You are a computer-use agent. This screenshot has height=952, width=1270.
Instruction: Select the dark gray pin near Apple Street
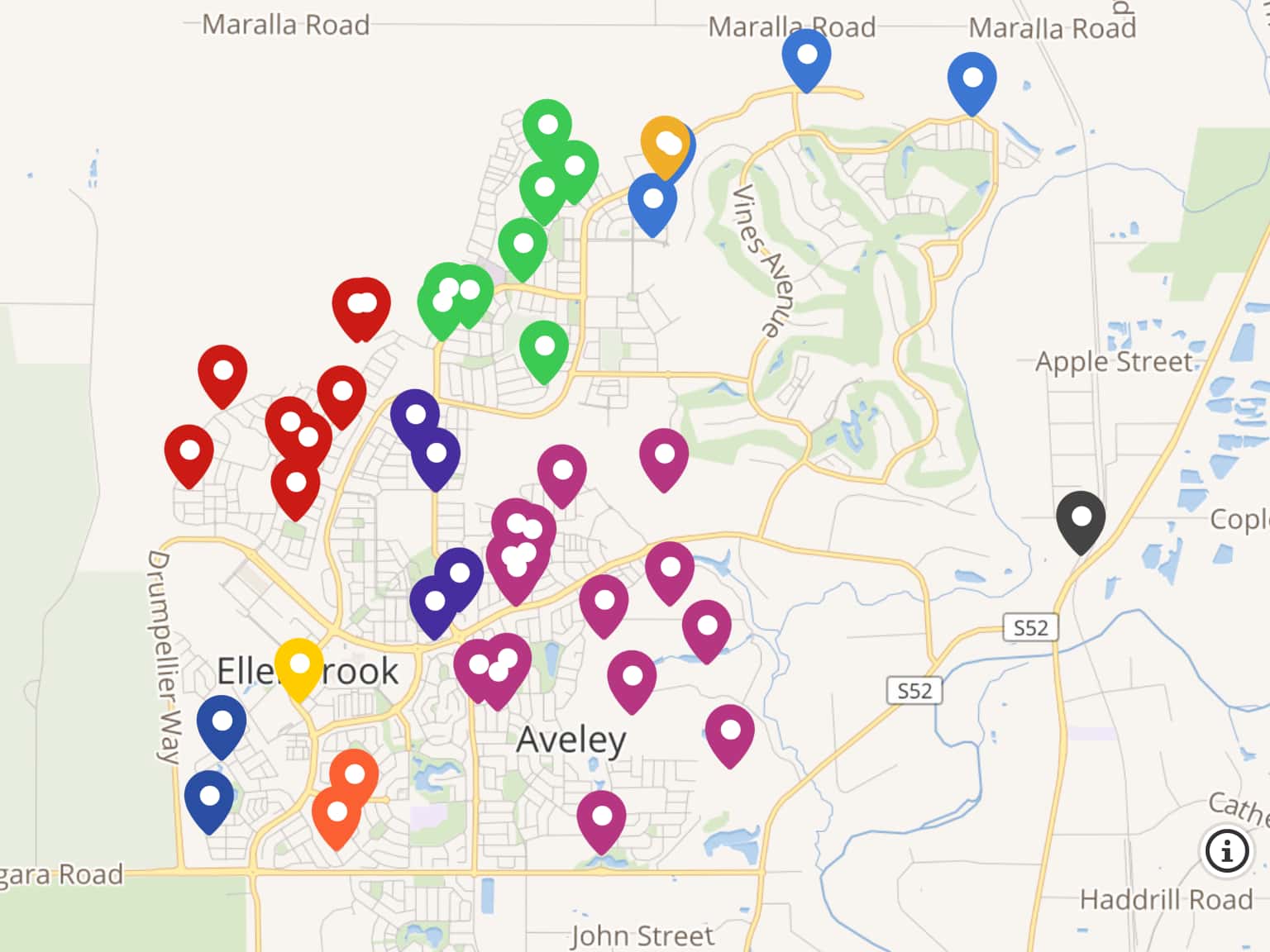[1081, 518]
